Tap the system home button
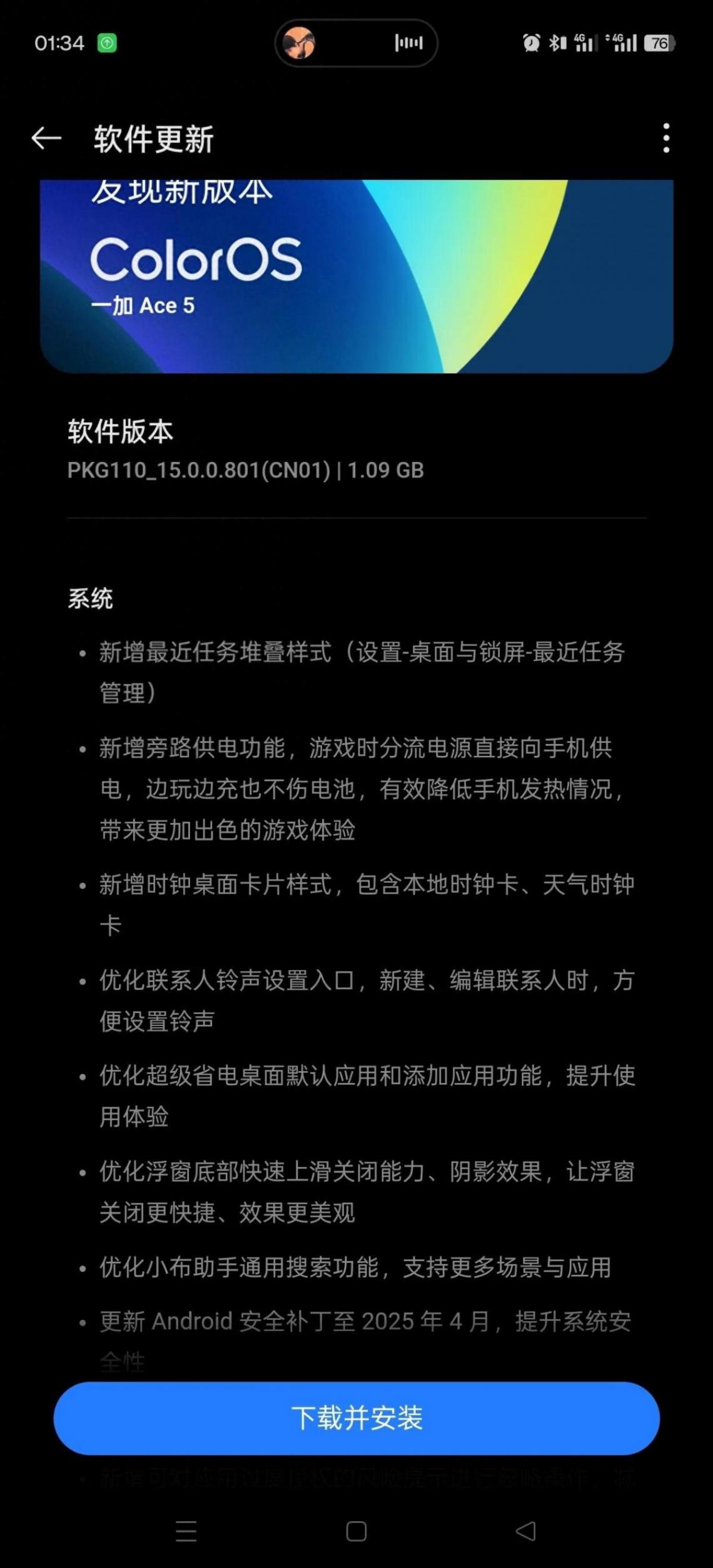Screen dimensions: 713x1568 356,1532
